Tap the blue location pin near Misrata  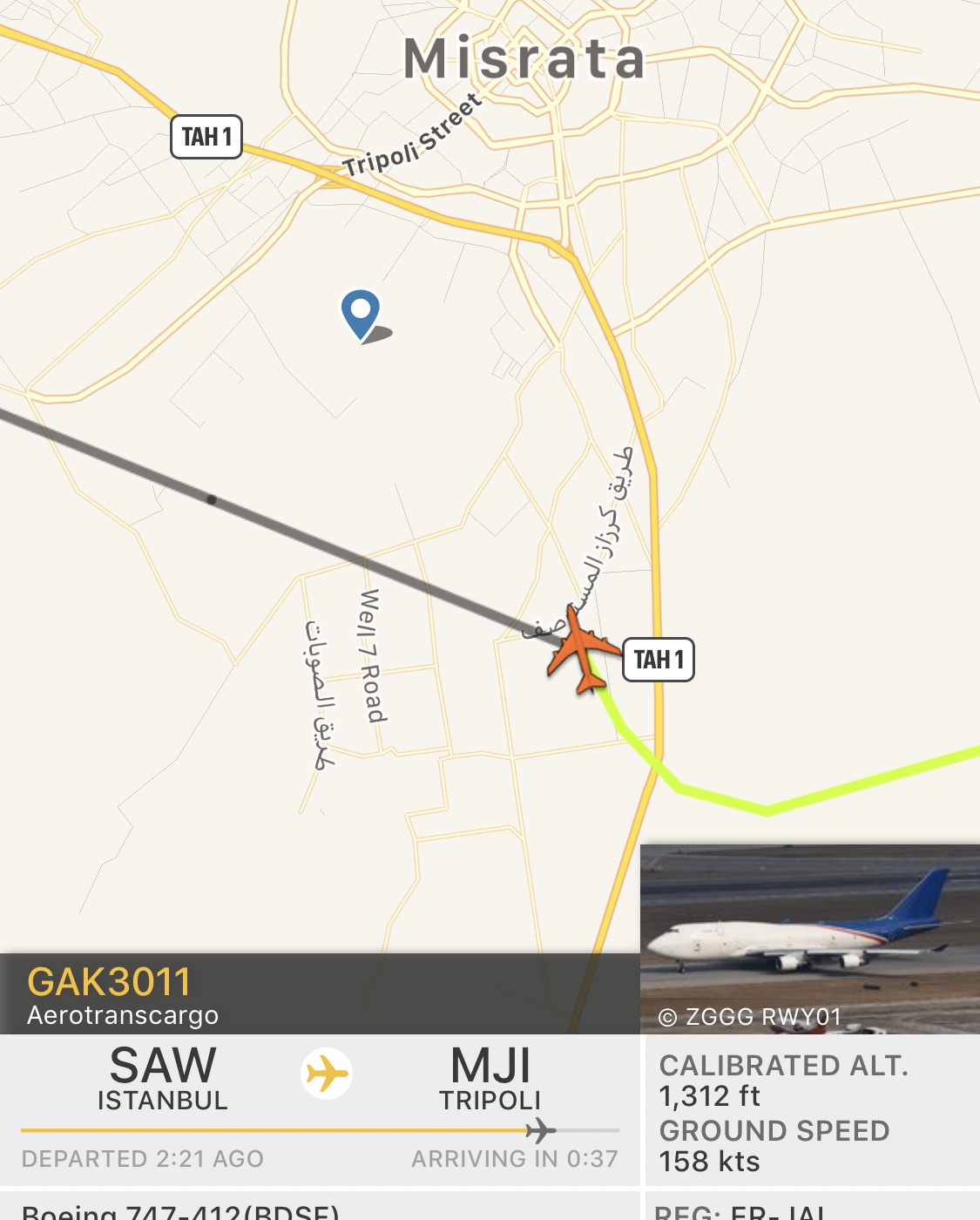click(361, 313)
